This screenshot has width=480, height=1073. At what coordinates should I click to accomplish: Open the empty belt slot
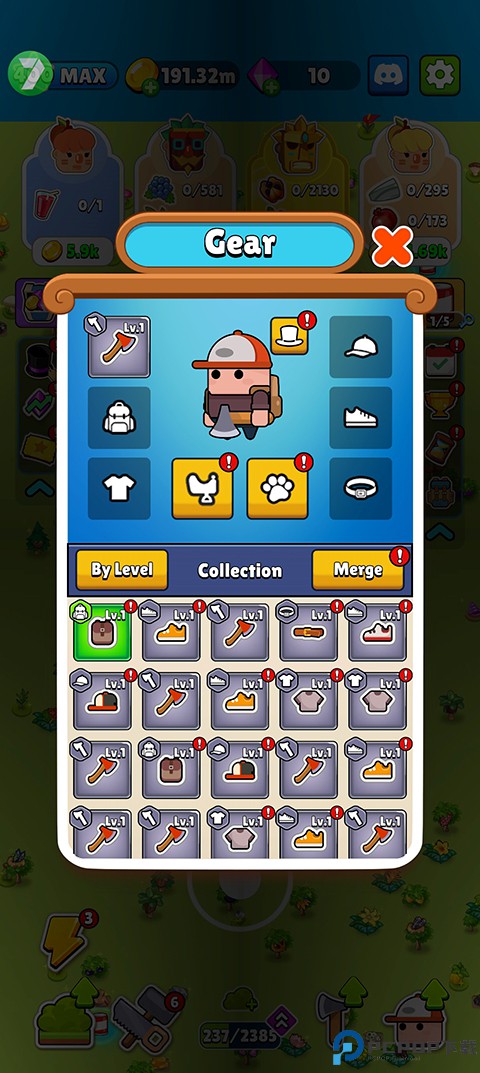point(361,488)
